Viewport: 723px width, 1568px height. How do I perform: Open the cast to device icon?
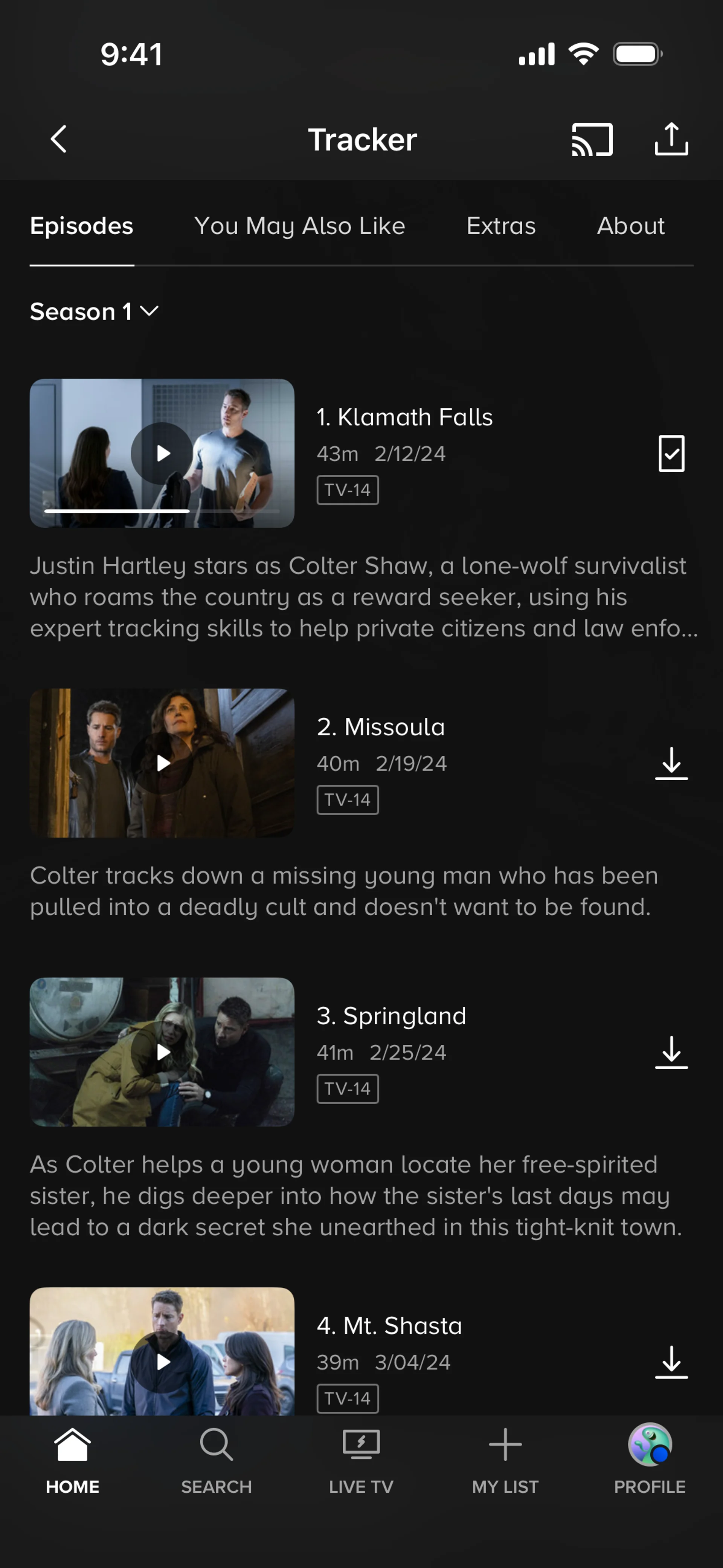pyautogui.click(x=592, y=139)
